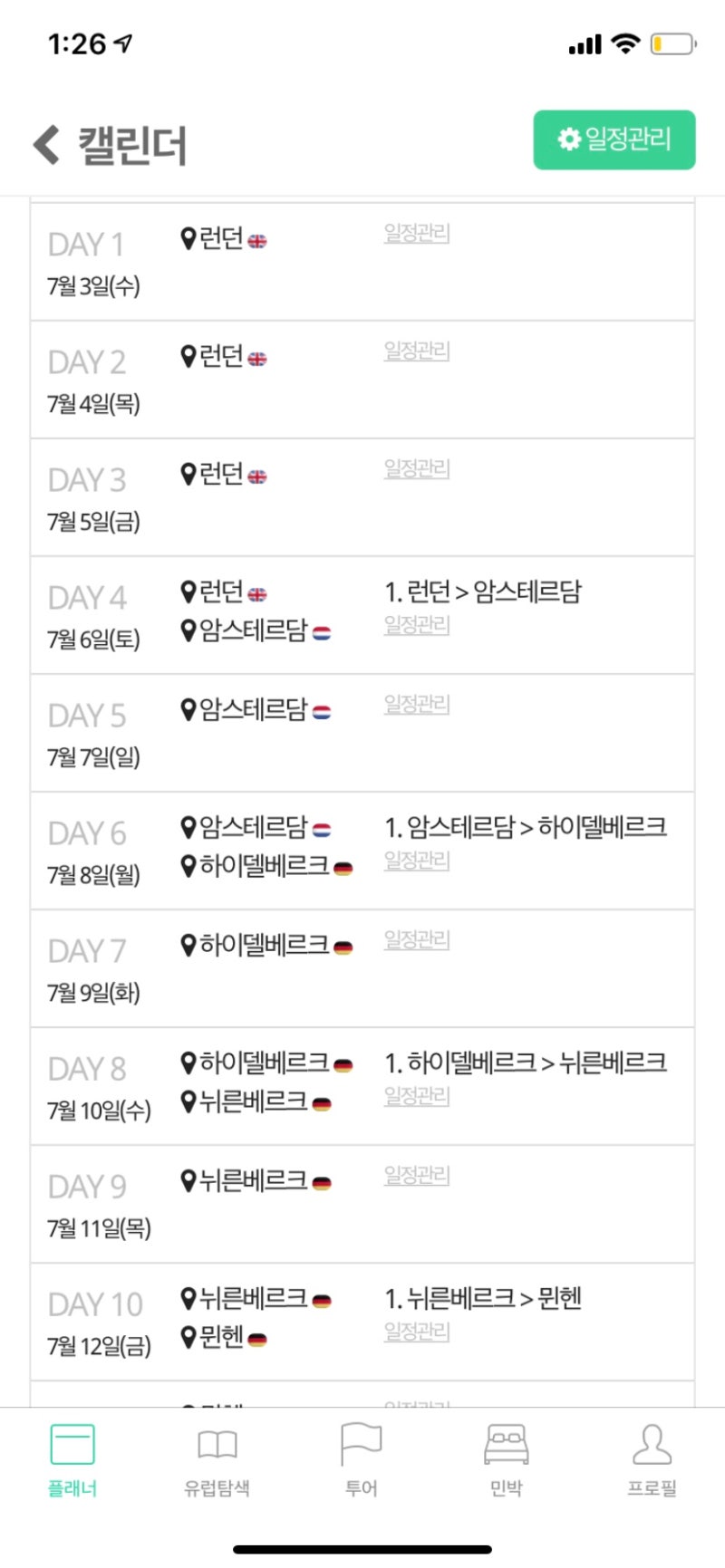
Task: Open the green 일정관리 settings button
Action: click(614, 139)
